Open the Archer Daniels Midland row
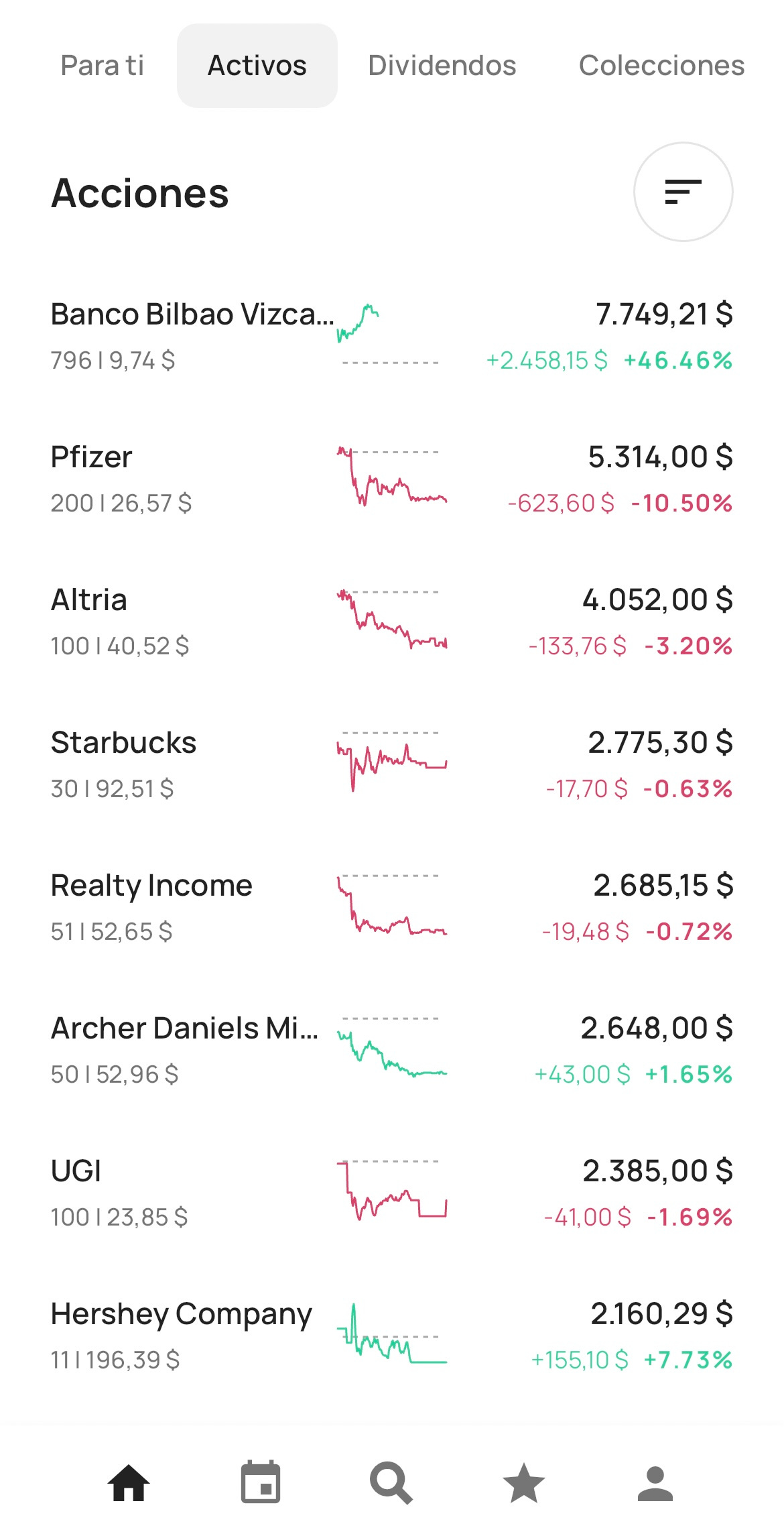Viewport: 784px width, 1538px height. coord(392,1050)
